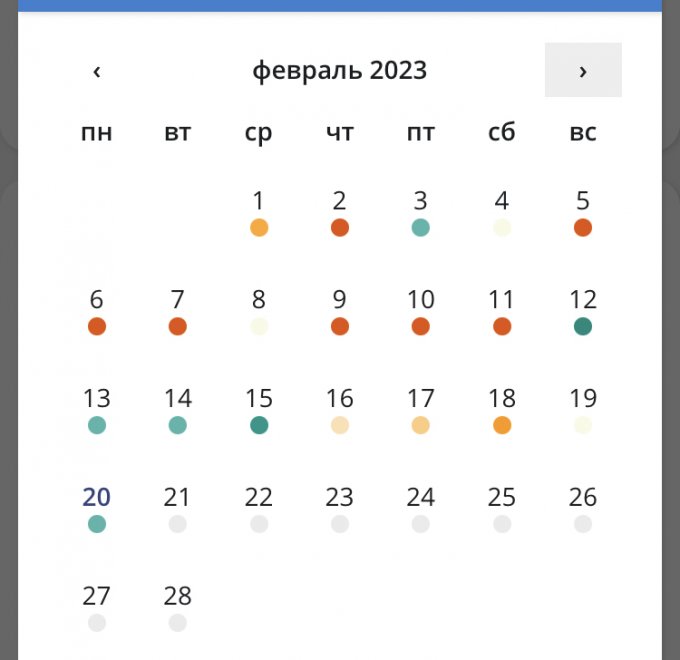Viewport: 680px width, 660px height.
Task: Choose February 22
Action: coord(259,508)
